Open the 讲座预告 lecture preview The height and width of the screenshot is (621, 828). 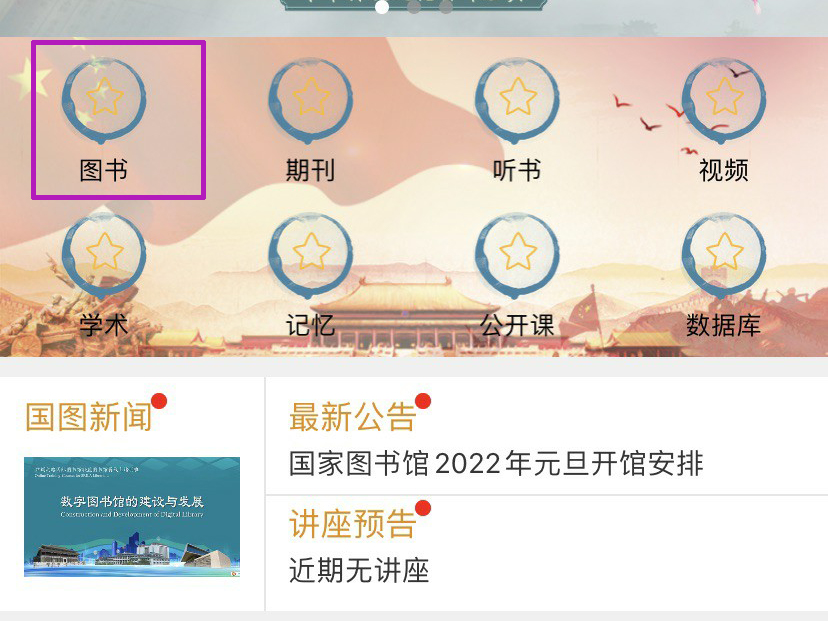(x=352, y=524)
